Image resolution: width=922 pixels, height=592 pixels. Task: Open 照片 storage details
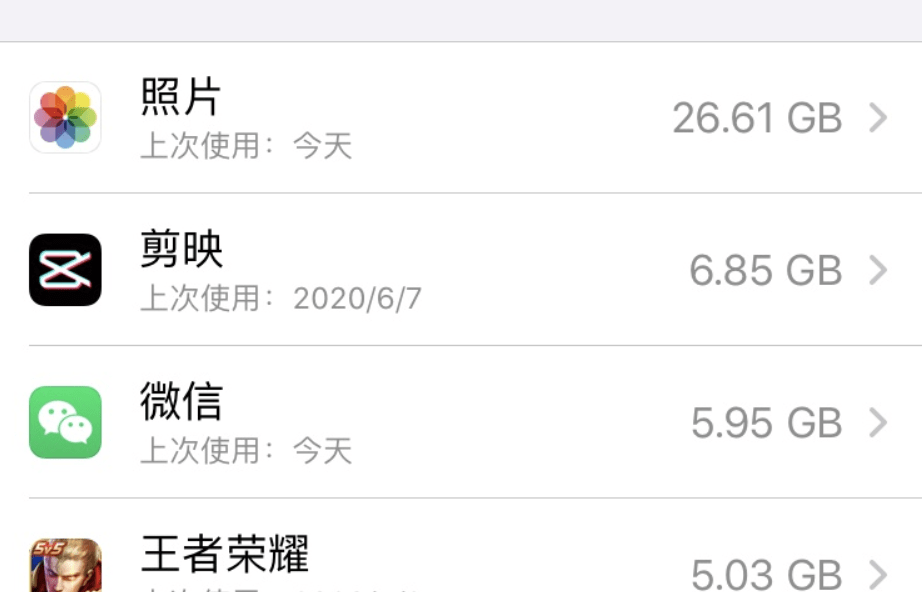click(x=460, y=118)
